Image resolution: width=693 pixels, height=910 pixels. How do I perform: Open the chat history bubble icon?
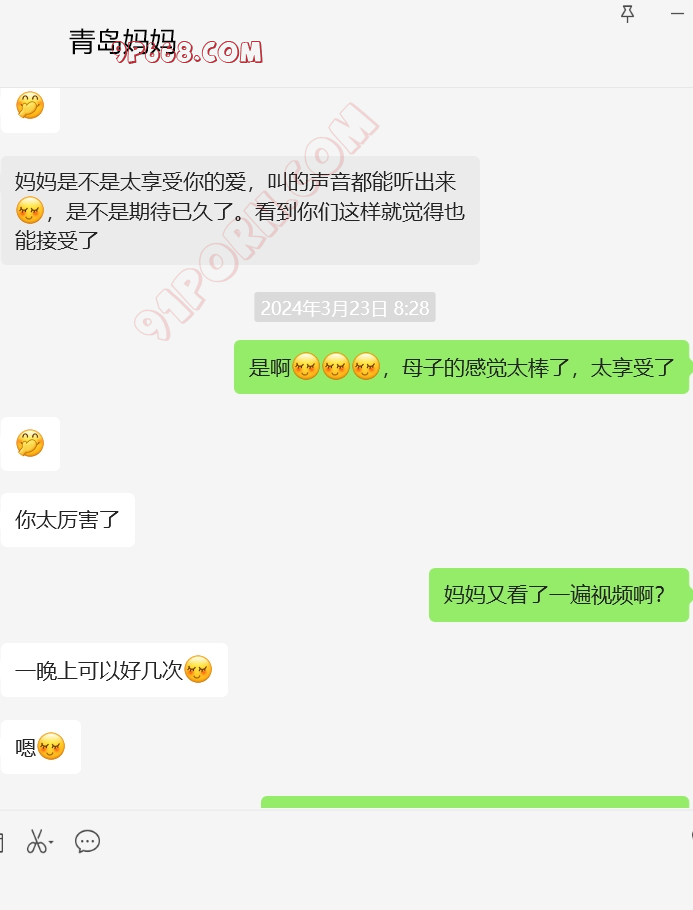point(88,841)
